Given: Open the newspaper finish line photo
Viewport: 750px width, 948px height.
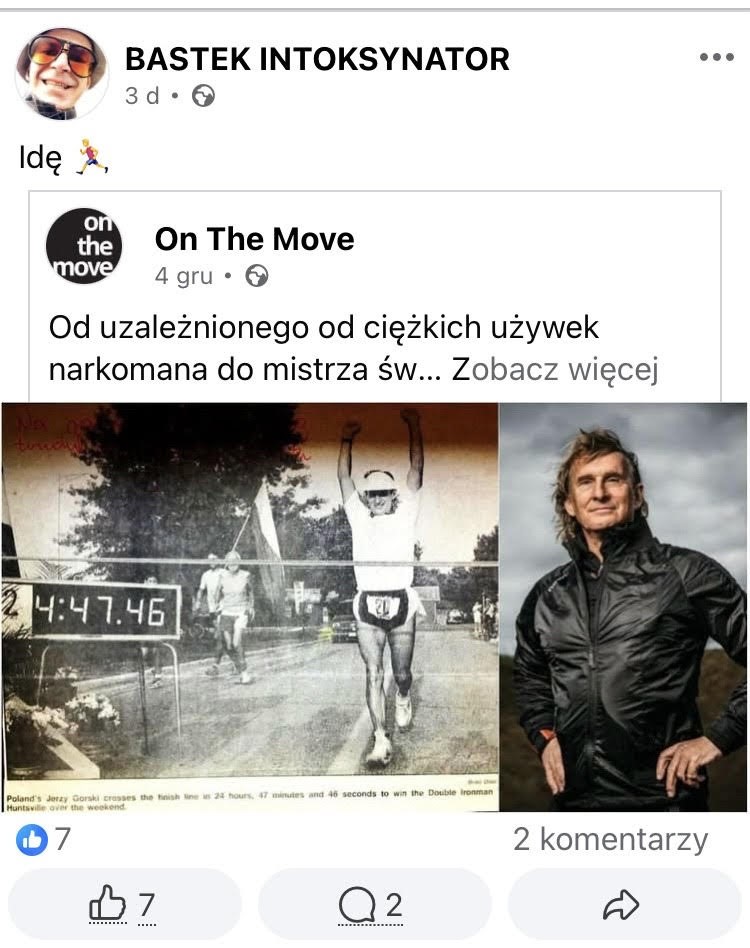Looking at the screenshot, I should click(x=250, y=607).
